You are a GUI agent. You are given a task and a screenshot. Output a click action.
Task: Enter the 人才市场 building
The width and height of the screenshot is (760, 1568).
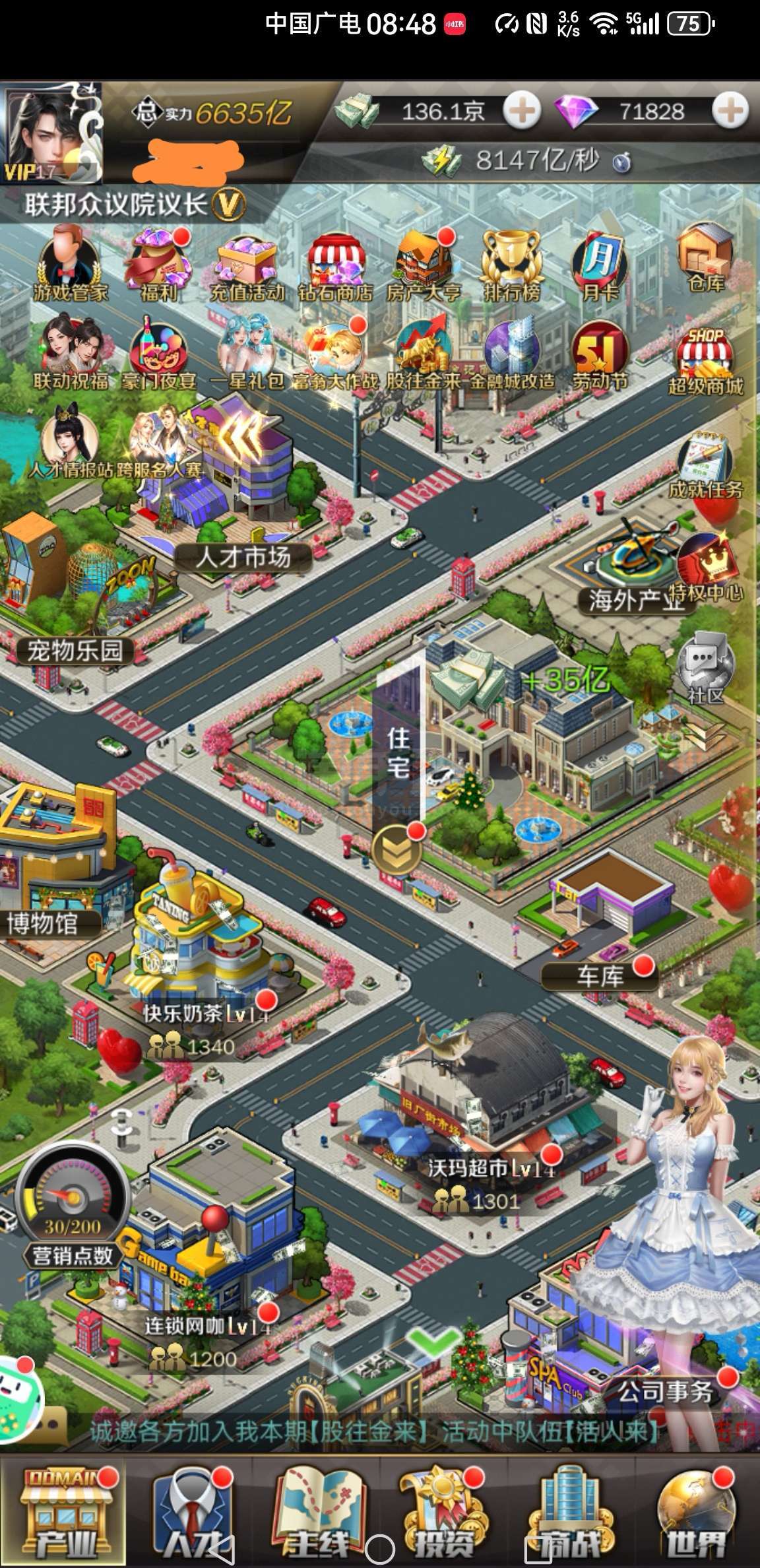coord(243,557)
